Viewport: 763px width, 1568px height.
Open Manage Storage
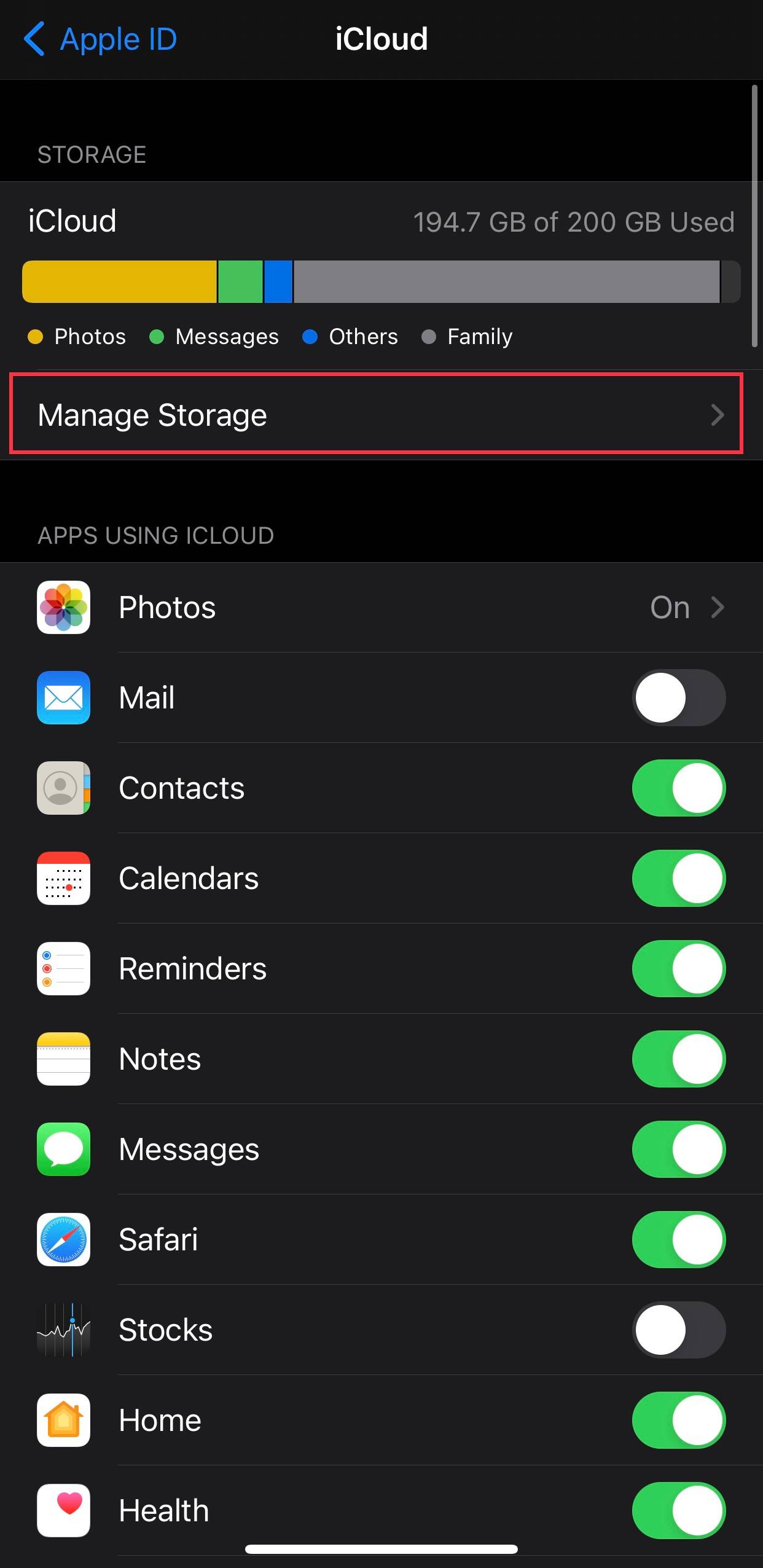(x=381, y=414)
